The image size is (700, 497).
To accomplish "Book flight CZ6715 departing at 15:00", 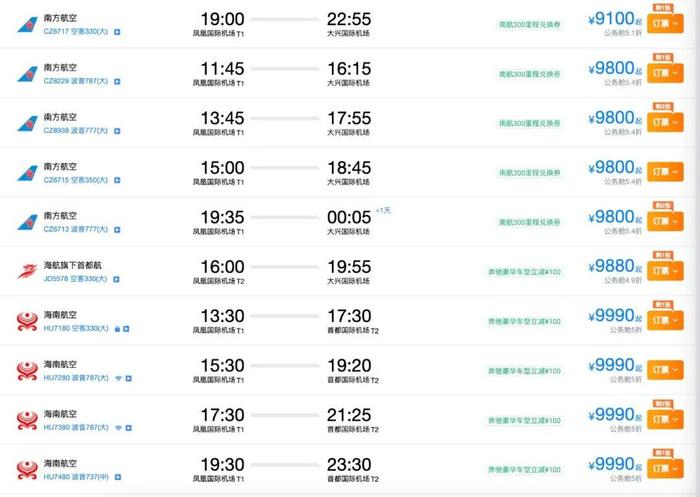I will (666, 173).
